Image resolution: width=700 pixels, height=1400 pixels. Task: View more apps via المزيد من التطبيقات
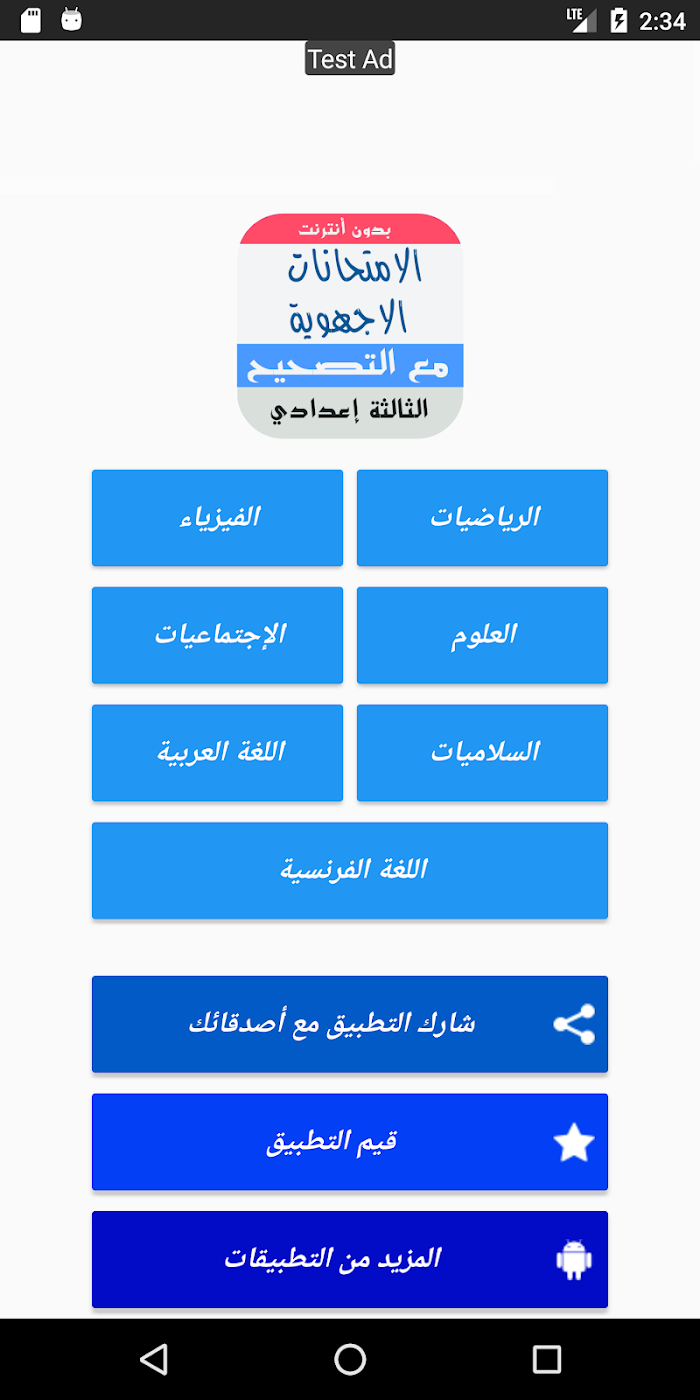click(x=350, y=1259)
